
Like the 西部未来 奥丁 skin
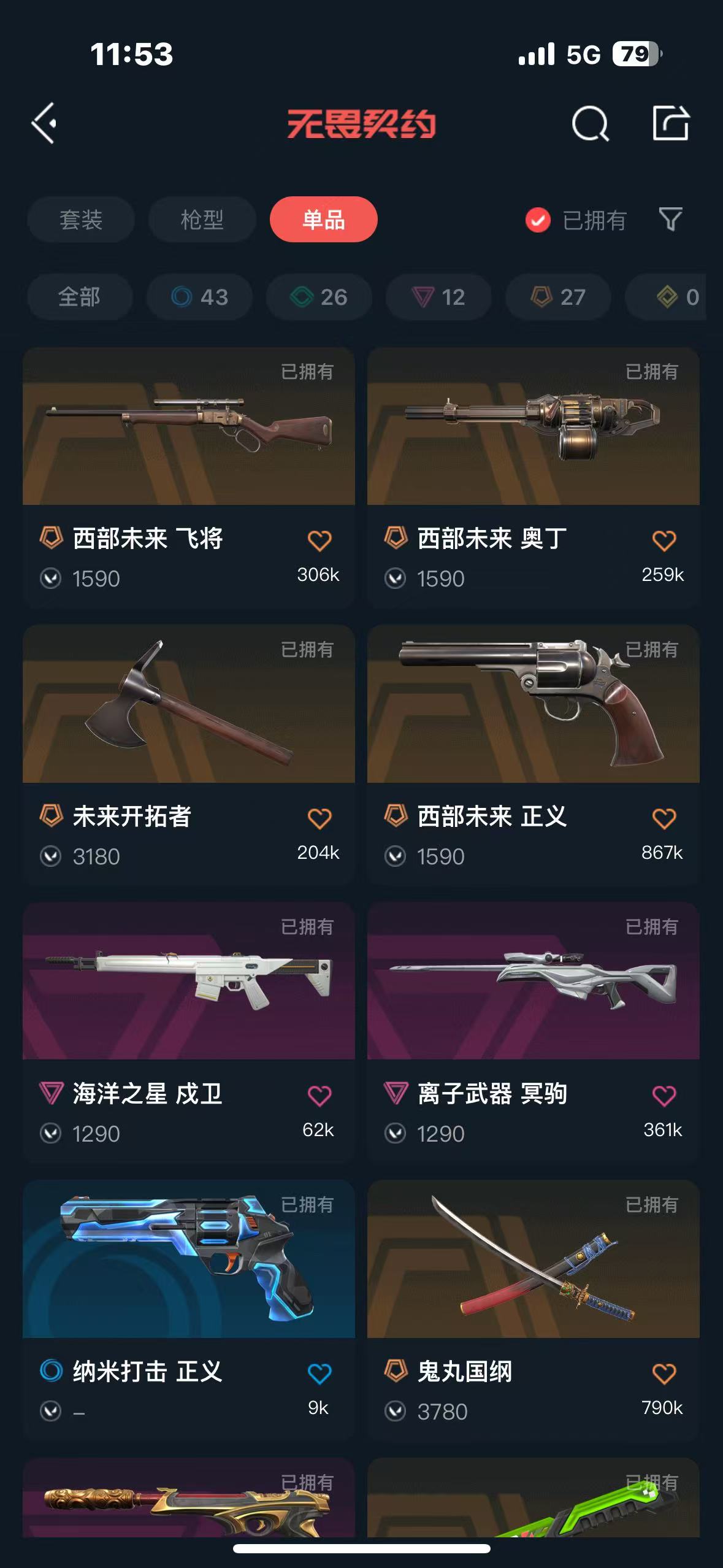pos(664,540)
